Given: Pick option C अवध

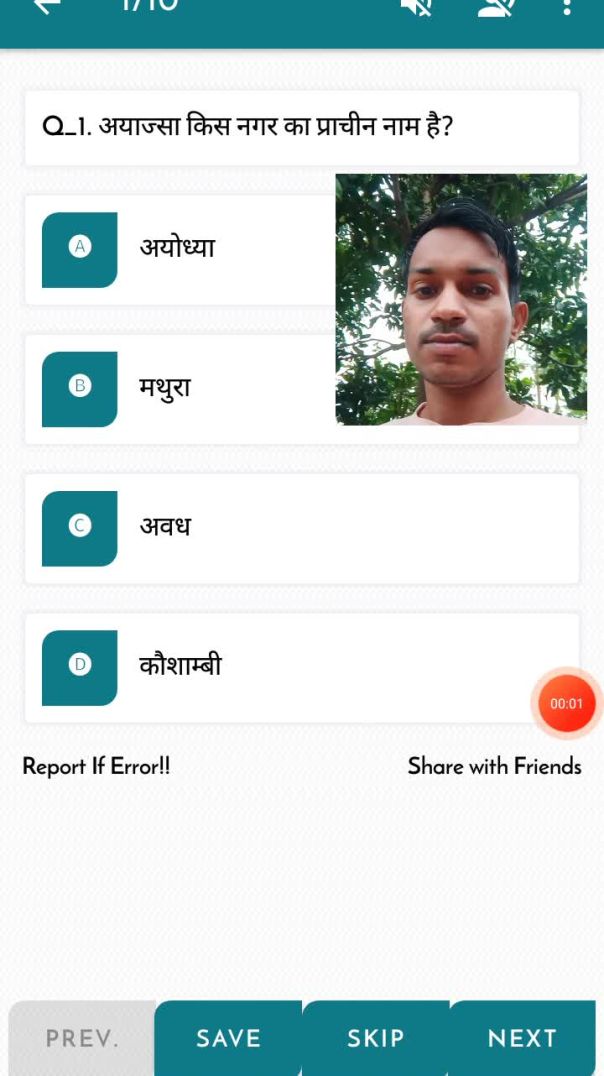Looking at the screenshot, I should [x=300, y=528].
